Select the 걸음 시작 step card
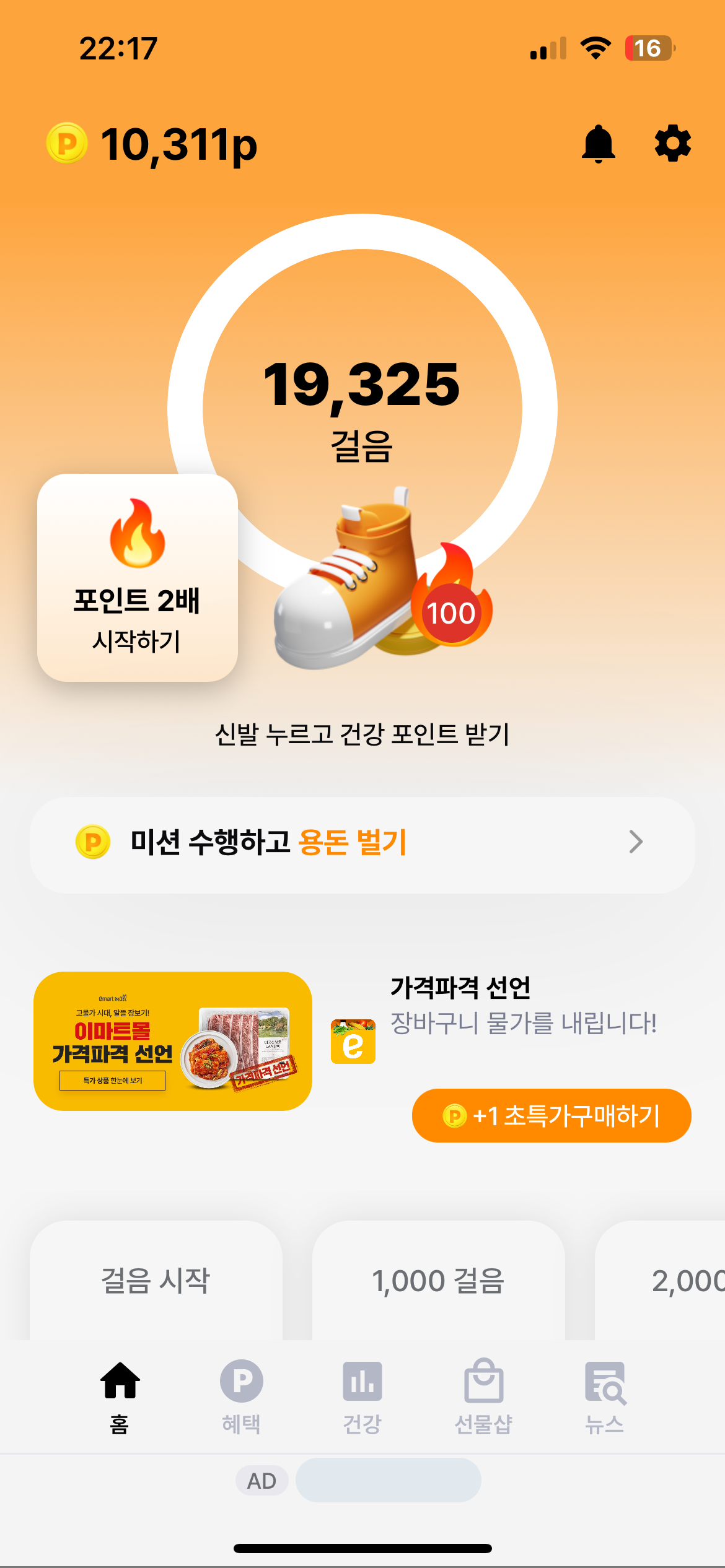 [x=156, y=1281]
